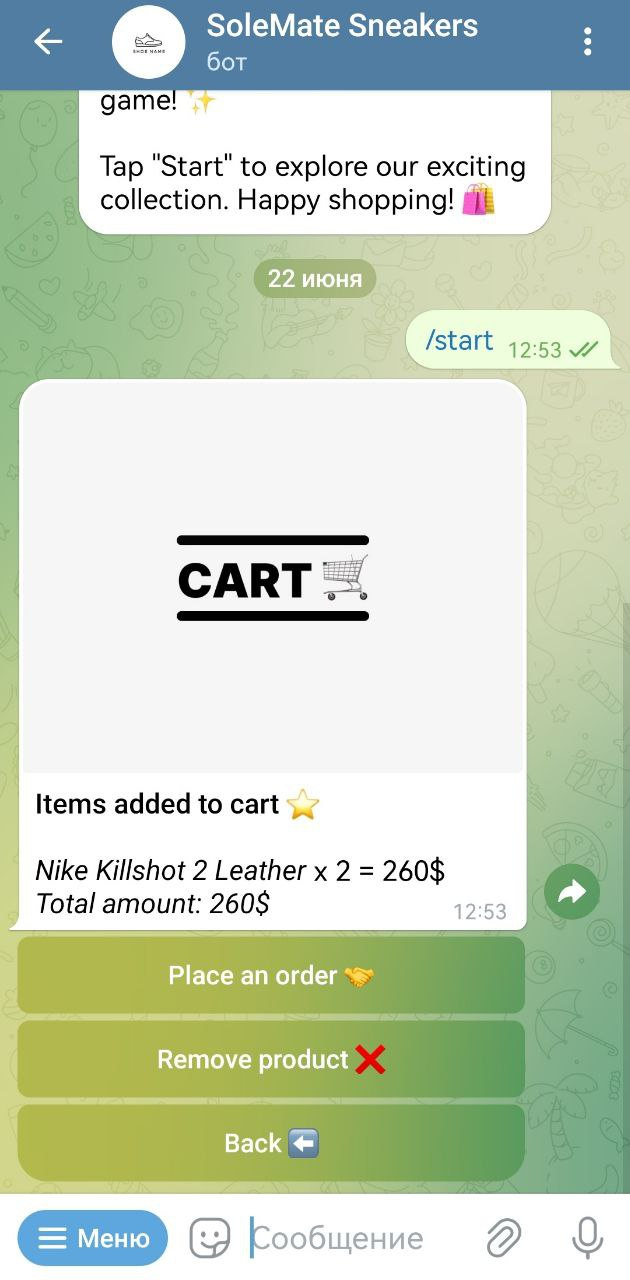Viewport: 630px width, 1280px height.
Task: Tap the Back bot button
Action: (271, 1143)
